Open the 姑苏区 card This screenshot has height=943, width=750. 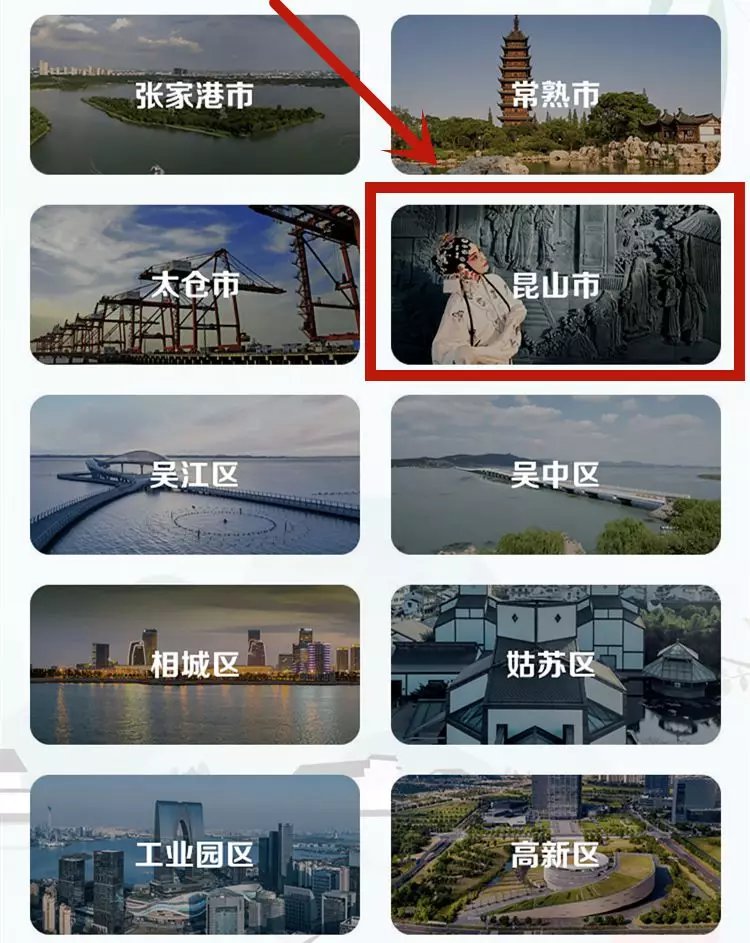tap(555, 665)
